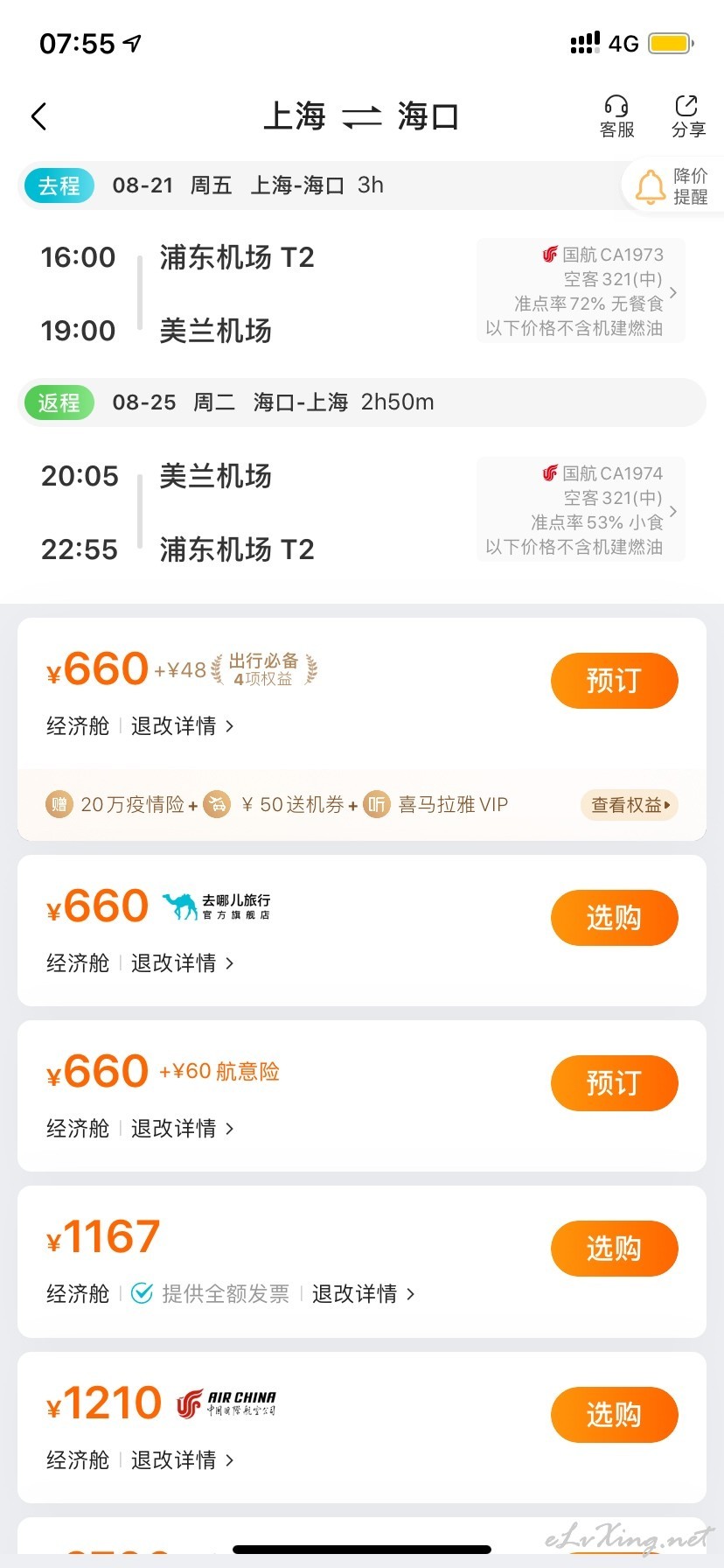Tap the 分享 share icon
Screen dimensions: 724x1568
point(688,116)
